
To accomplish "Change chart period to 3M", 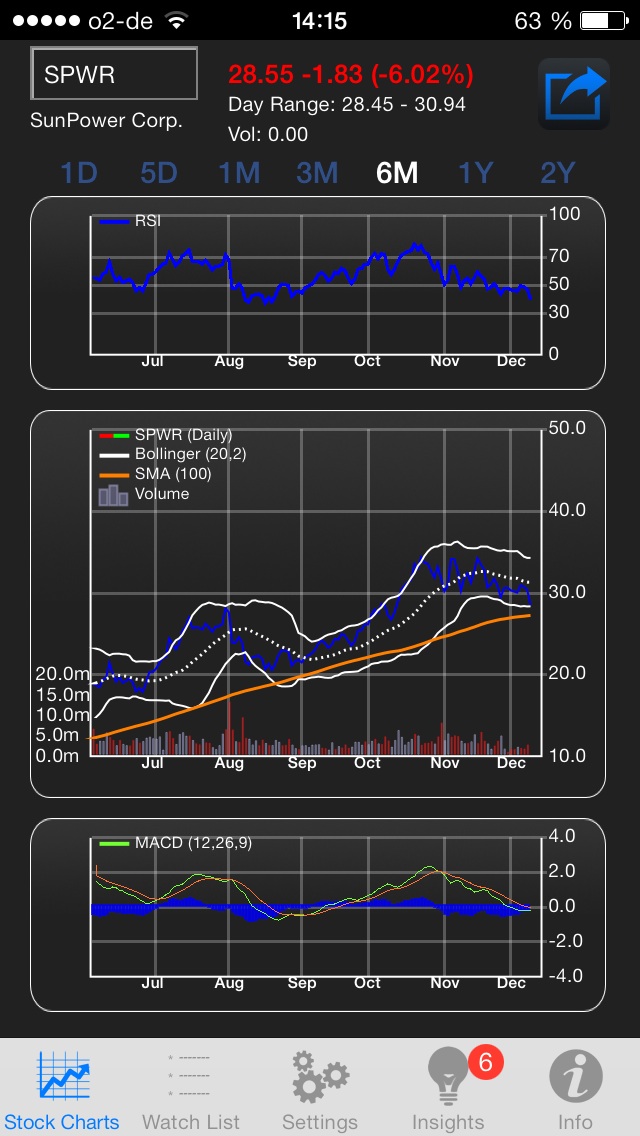I will tap(317, 173).
